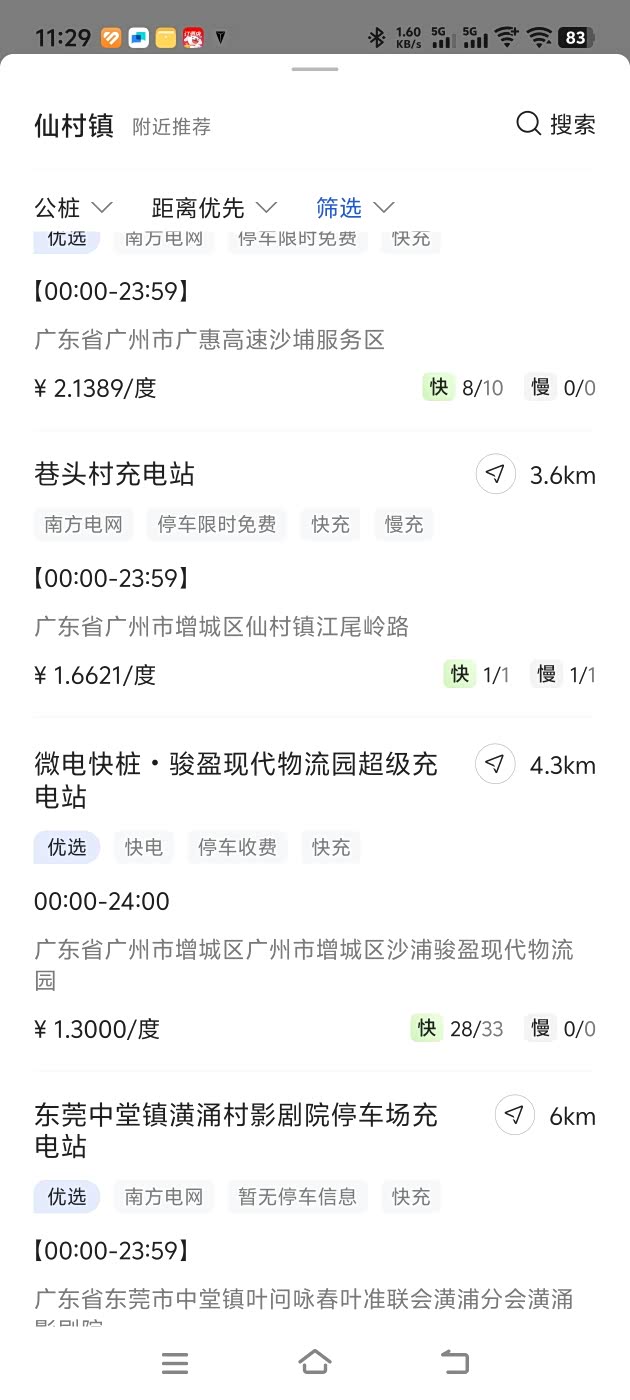
Task: Open the 搜索 search button
Action: pyautogui.click(x=556, y=124)
